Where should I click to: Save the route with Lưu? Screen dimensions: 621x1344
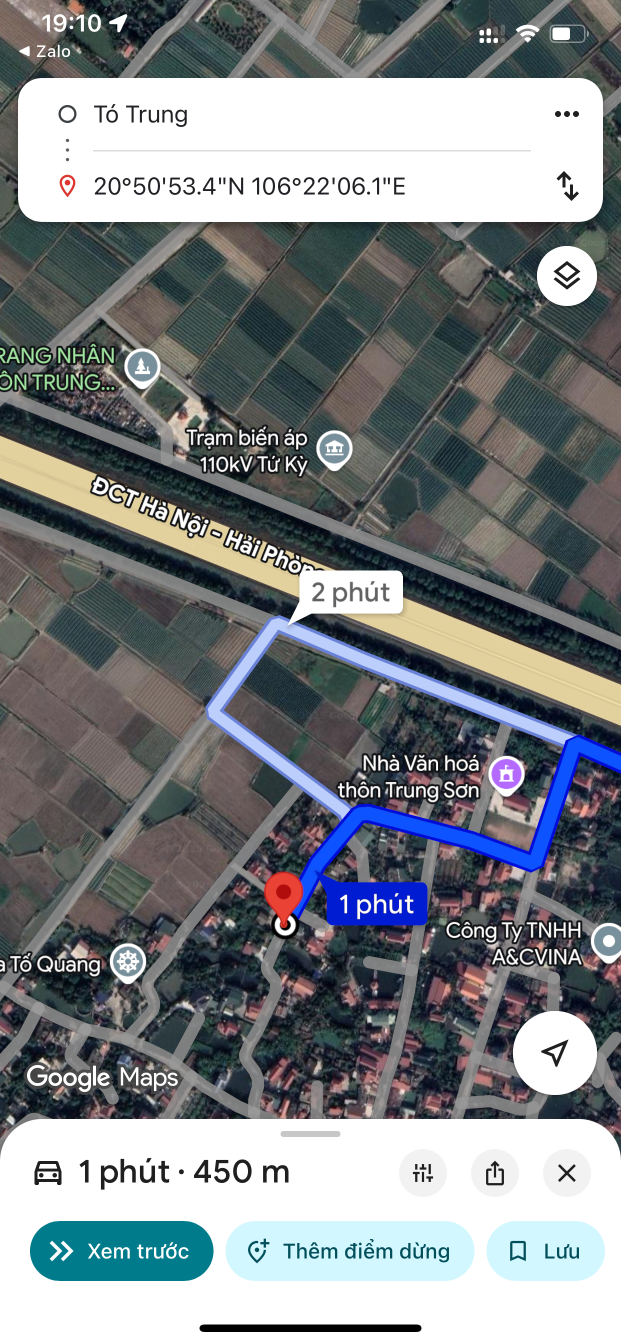pos(545,1251)
